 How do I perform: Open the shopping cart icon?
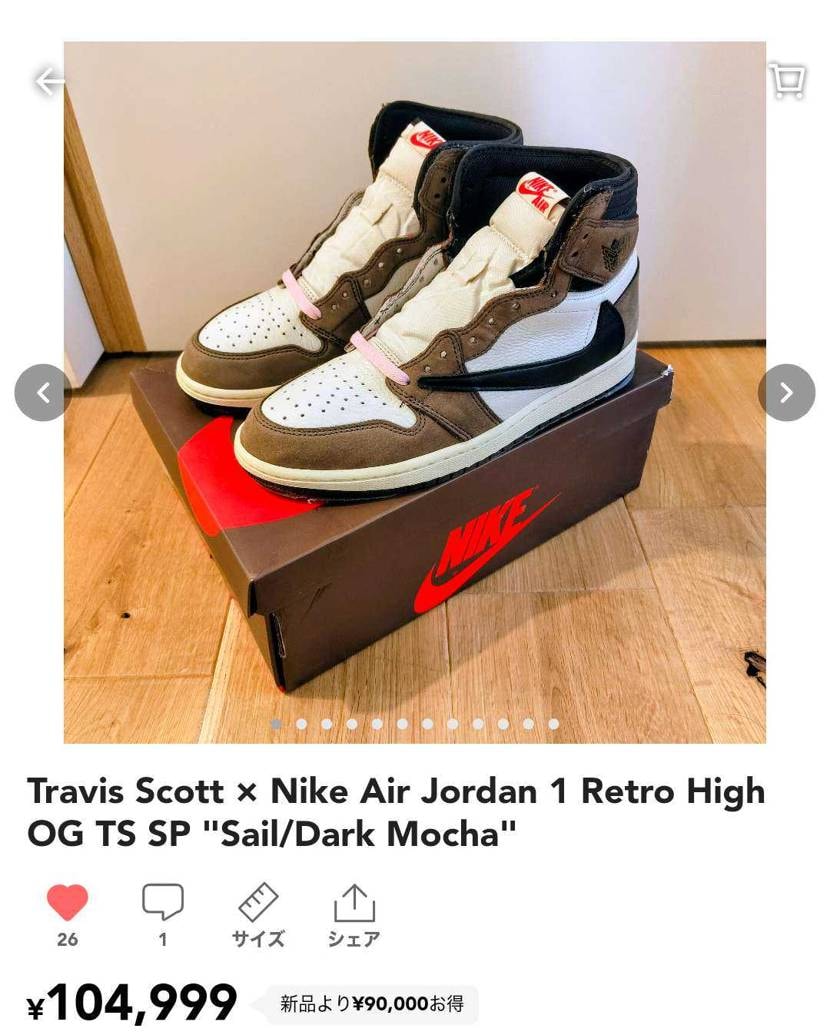point(787,80)
